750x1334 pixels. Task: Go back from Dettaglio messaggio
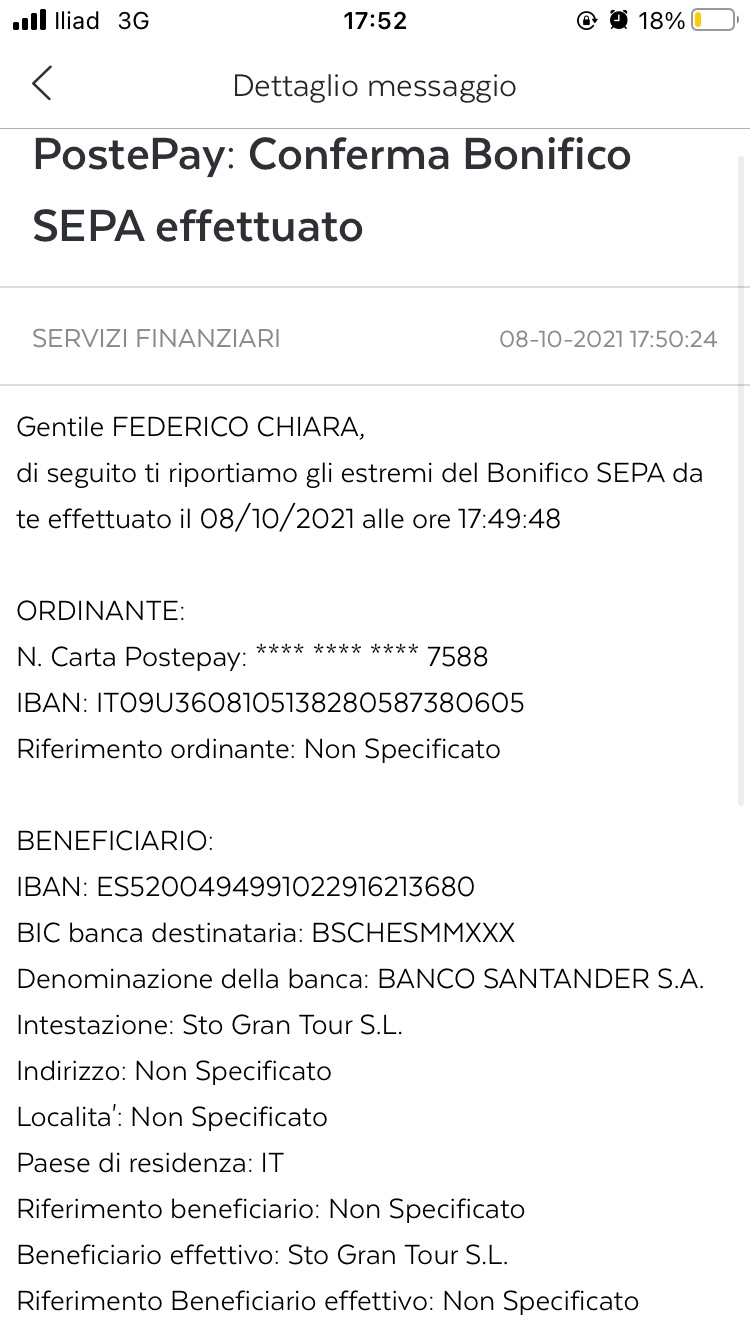(x=41, y=84)
